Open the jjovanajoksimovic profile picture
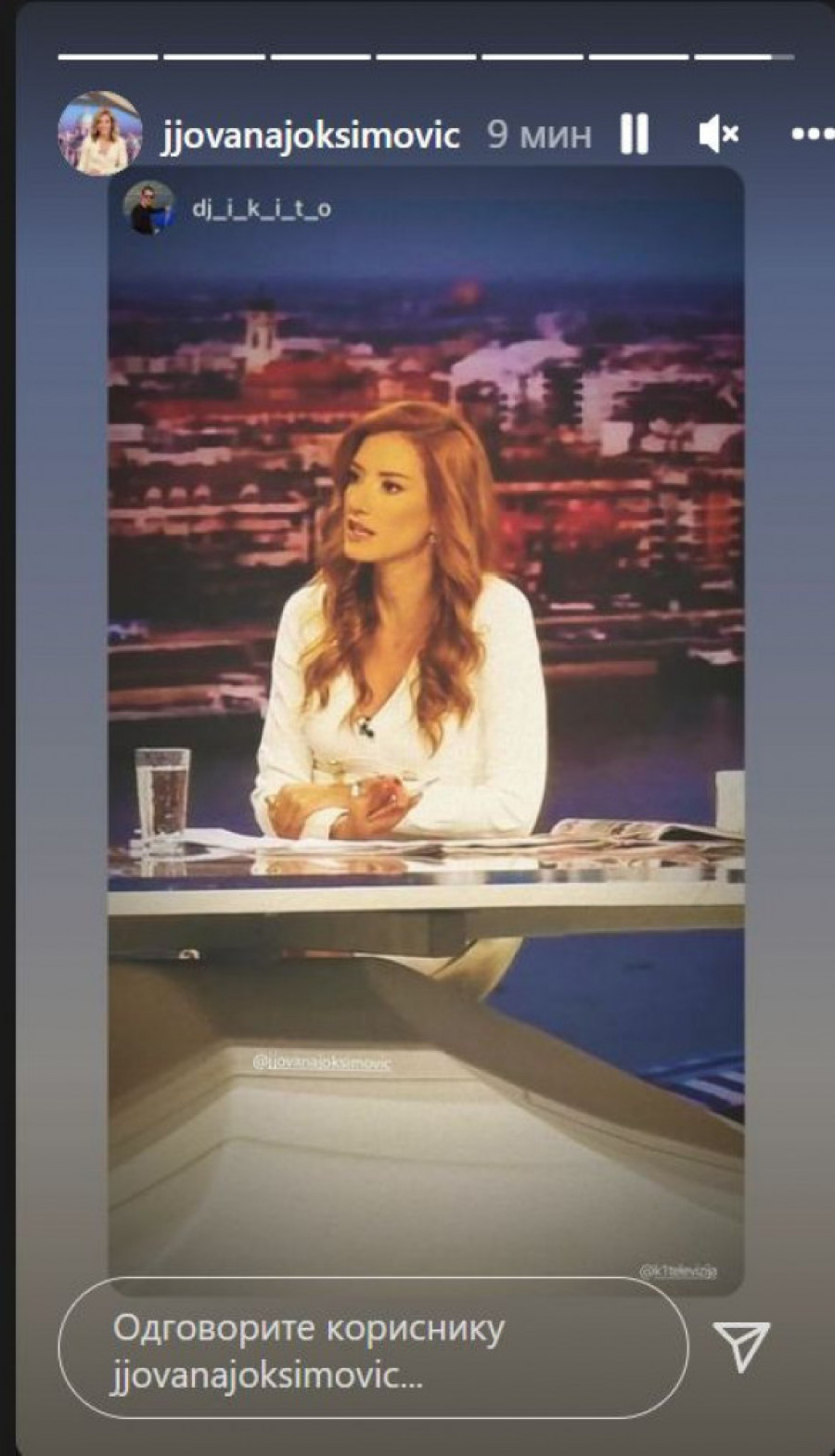835x1456 pixels. click(x=100, y=134)
